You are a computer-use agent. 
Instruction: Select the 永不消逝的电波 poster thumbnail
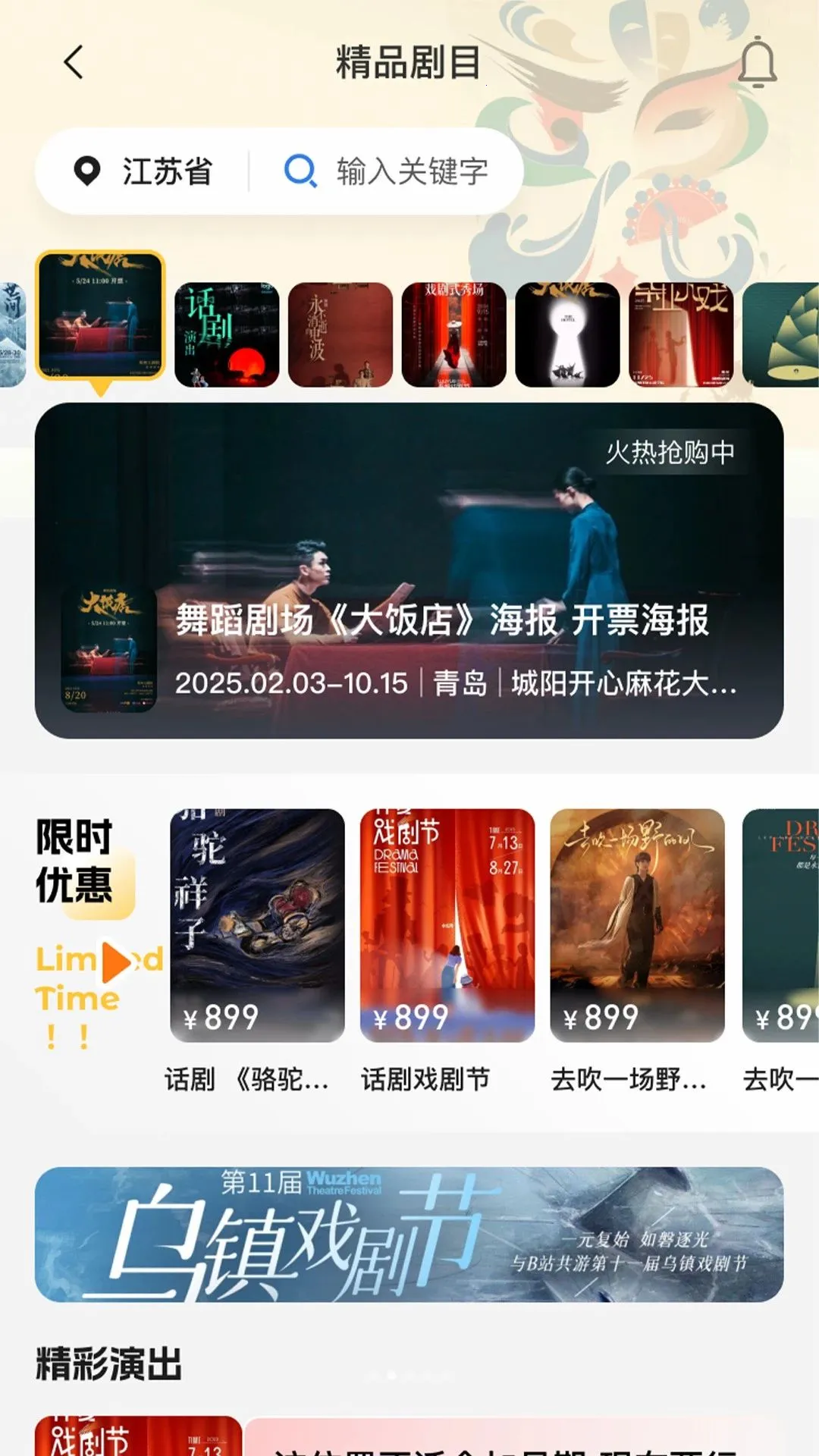point(340,334)
